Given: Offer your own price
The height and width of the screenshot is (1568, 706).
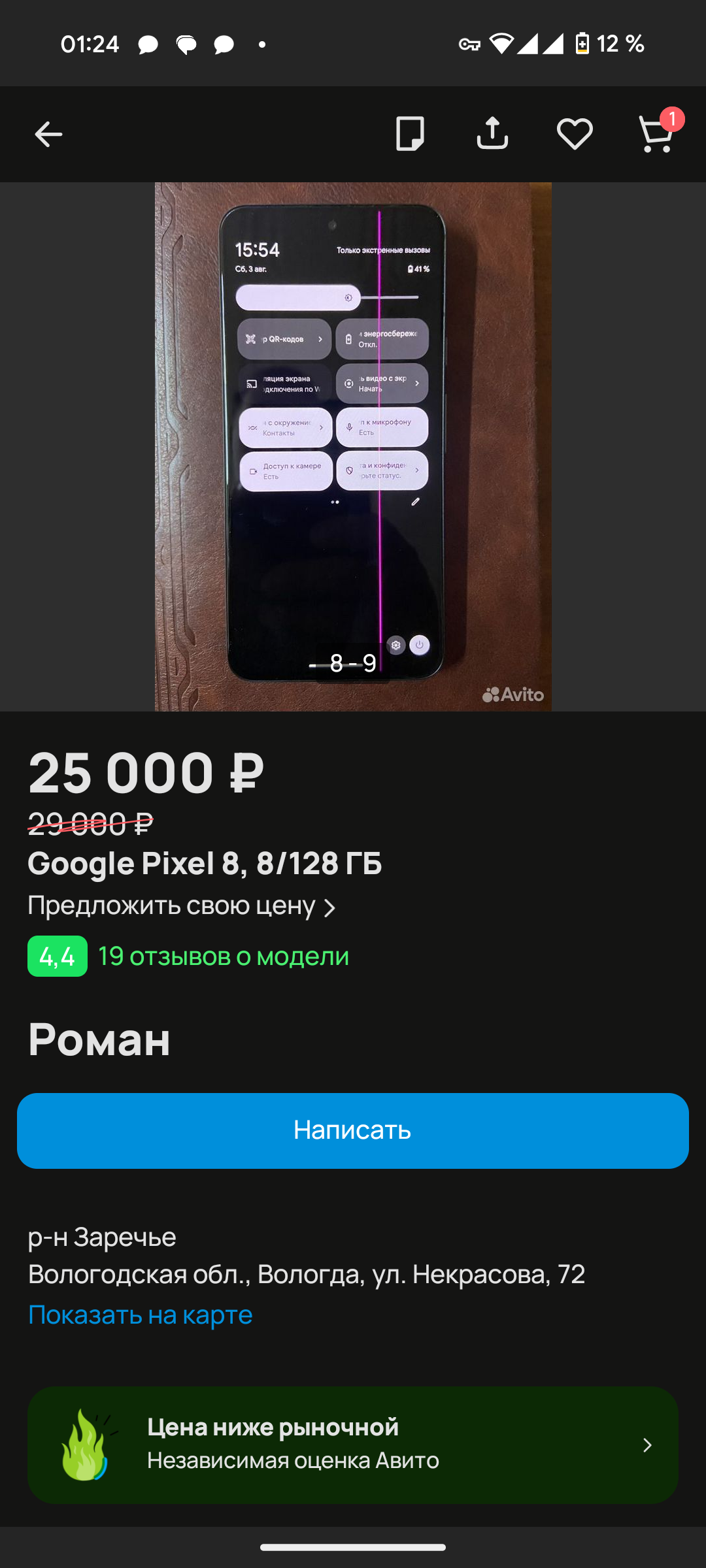Looking at the screenshot, I should 182,906.
